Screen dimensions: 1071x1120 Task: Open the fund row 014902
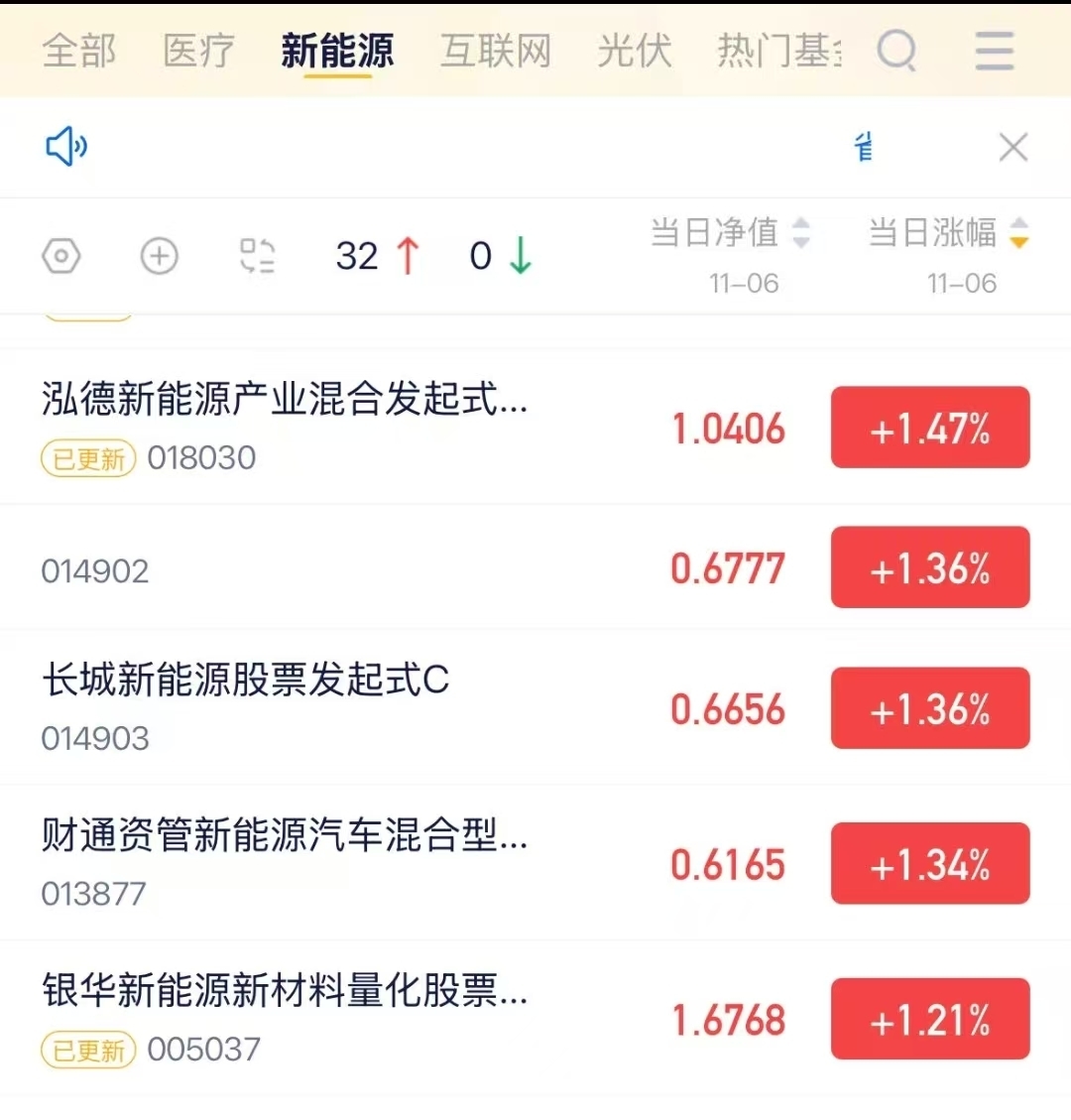click(535, 567)
